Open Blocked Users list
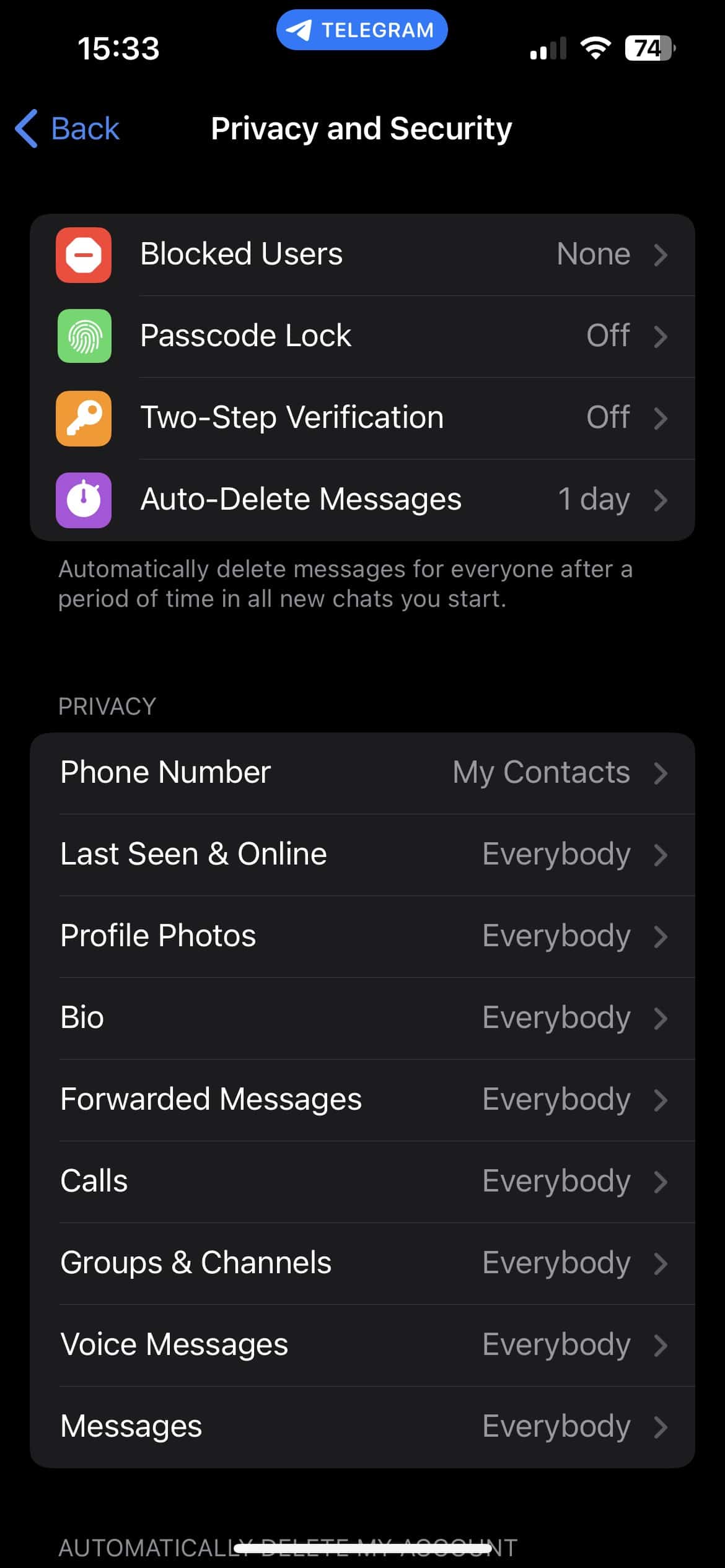The height and width of the screenshot is (1568, 725). [x=362, y=255]
